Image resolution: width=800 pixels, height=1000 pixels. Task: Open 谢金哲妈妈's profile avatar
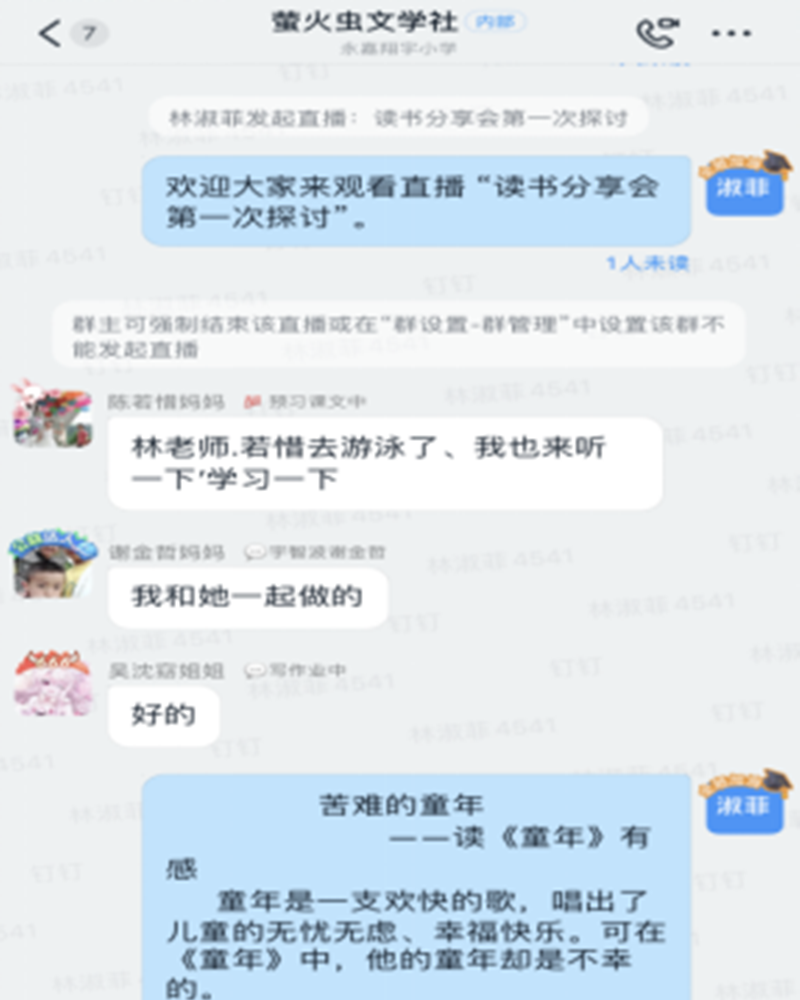click(52, 566)
